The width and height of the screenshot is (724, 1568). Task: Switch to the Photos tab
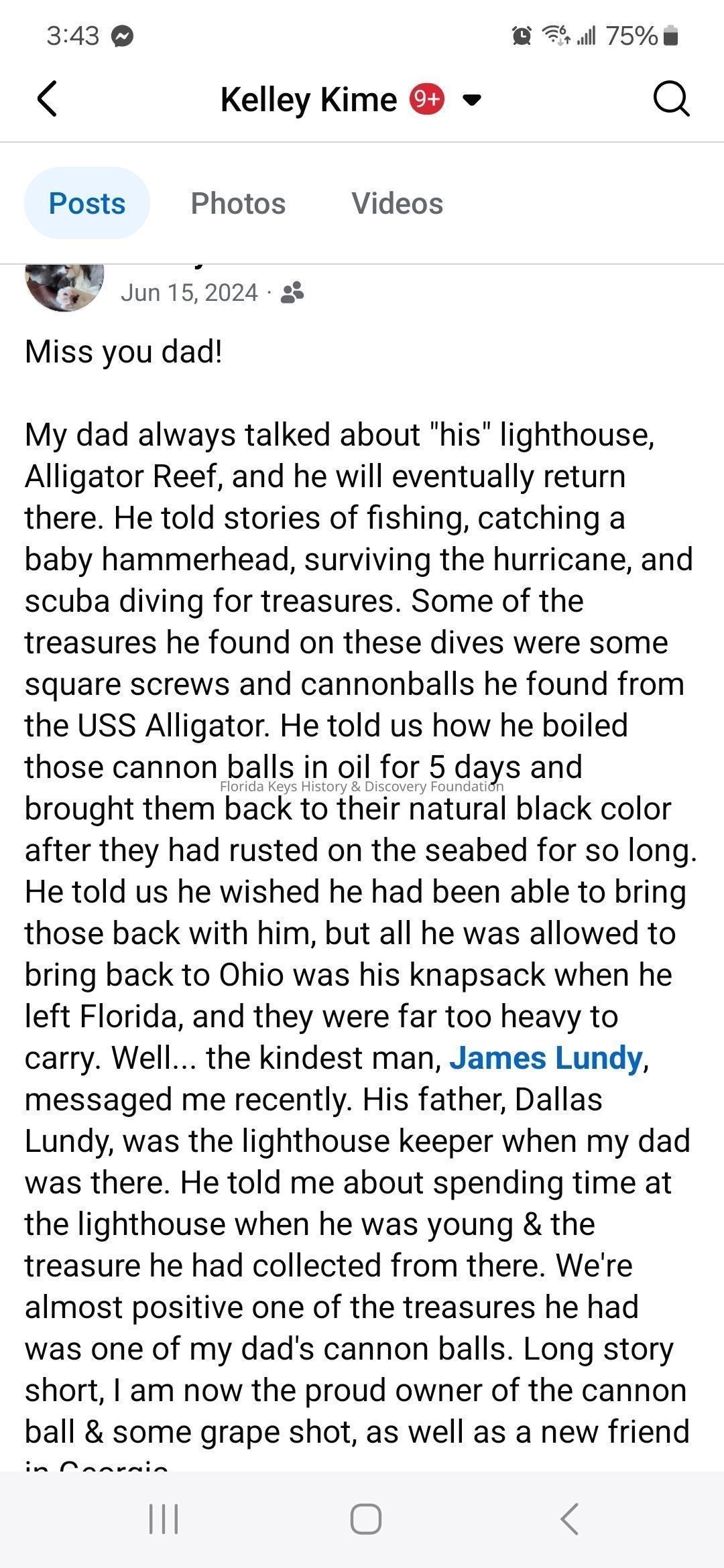tap(238, 203)
